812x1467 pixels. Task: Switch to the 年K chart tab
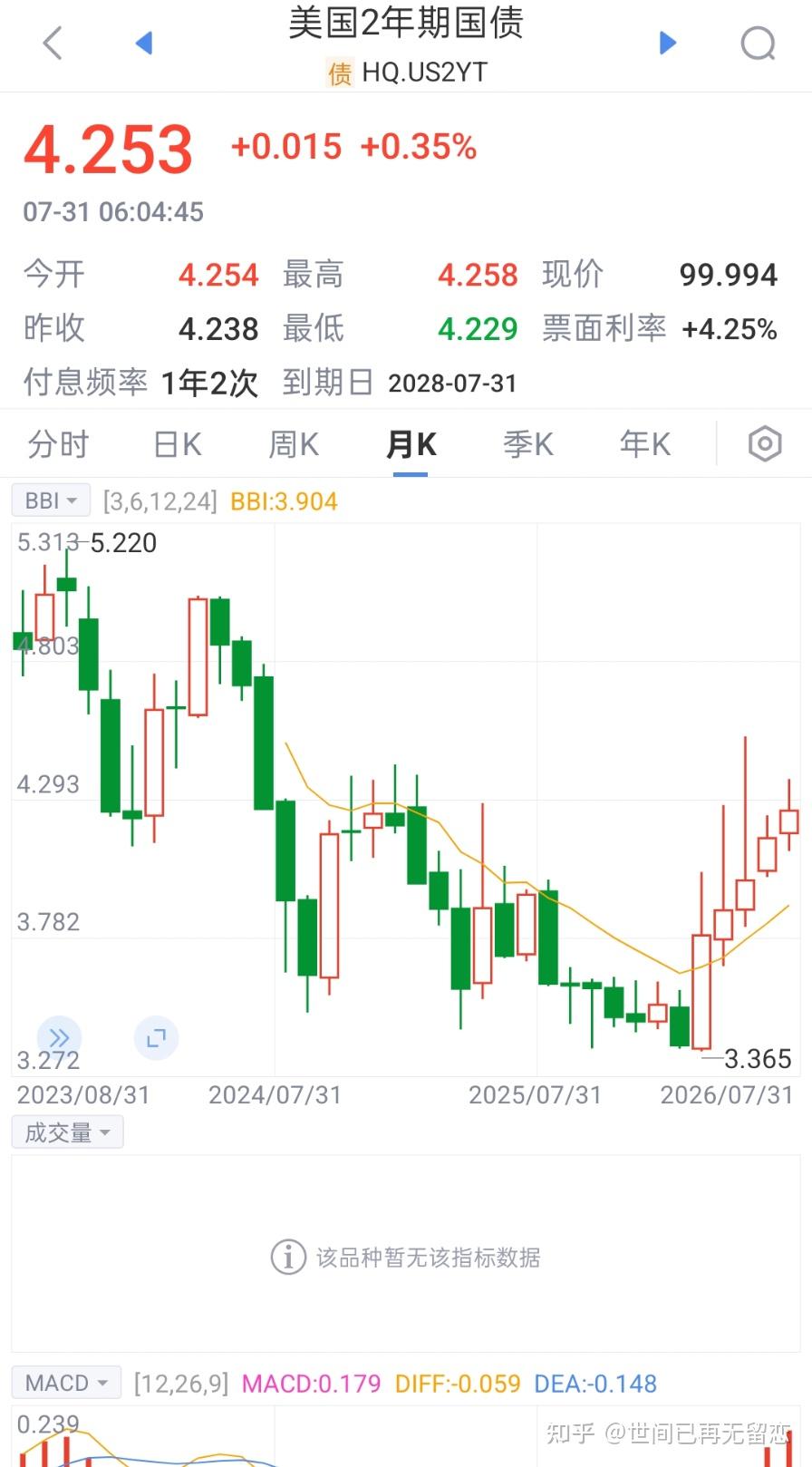[644, 444]
